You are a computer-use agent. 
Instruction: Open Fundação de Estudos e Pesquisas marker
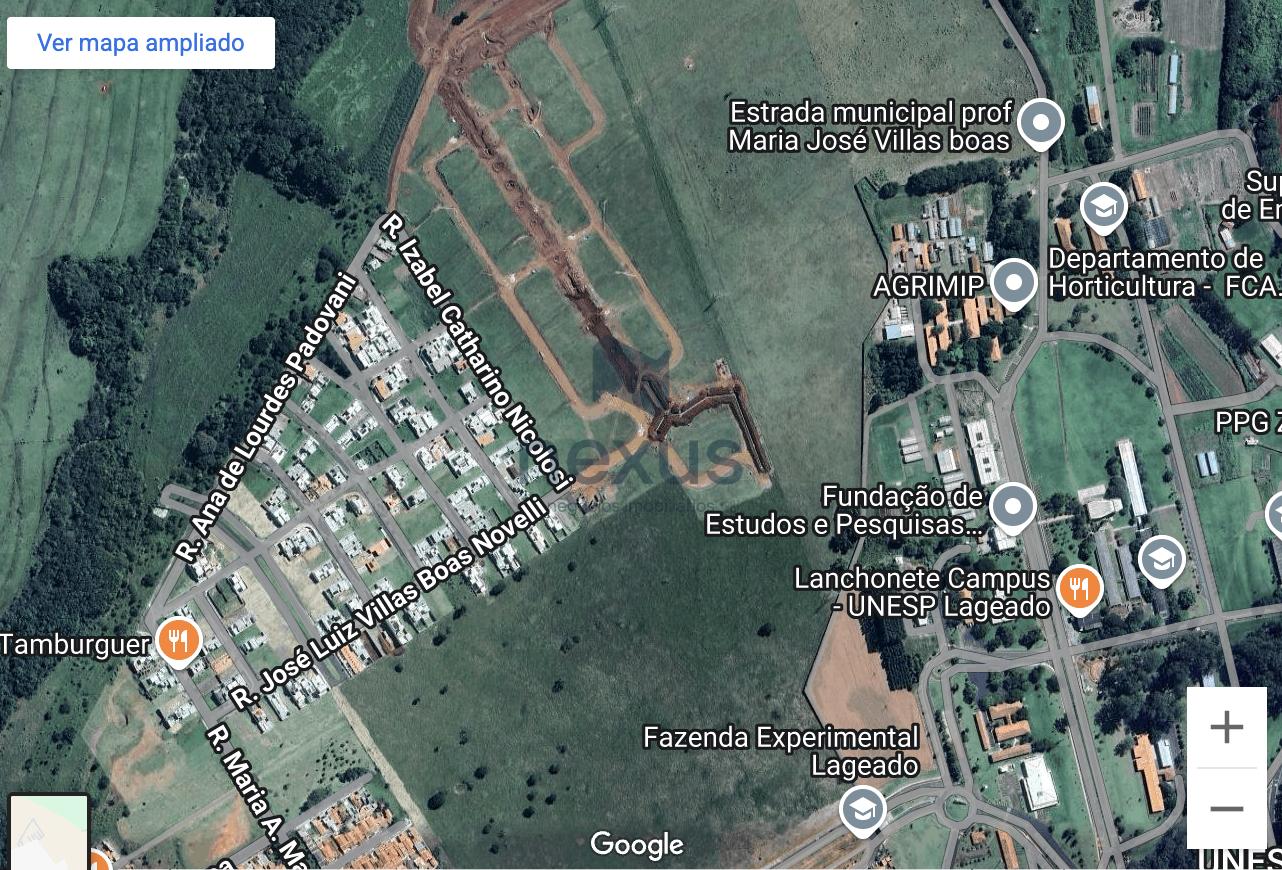pyautogui.click(x=1012, y=506)
